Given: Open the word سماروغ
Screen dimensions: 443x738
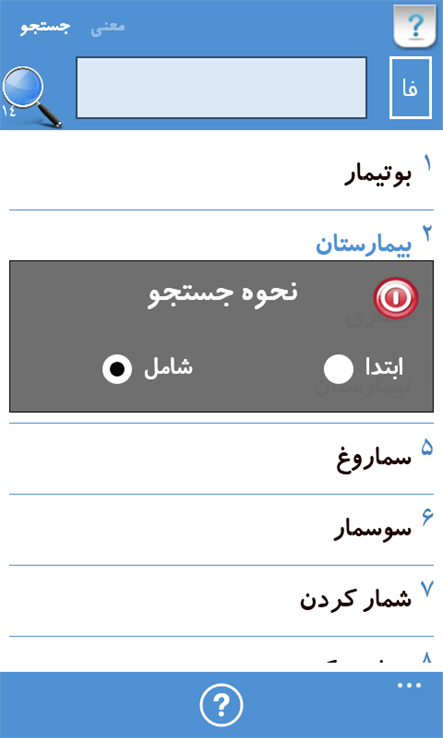Looking at the screenshot, I should [x=221, y=459].
